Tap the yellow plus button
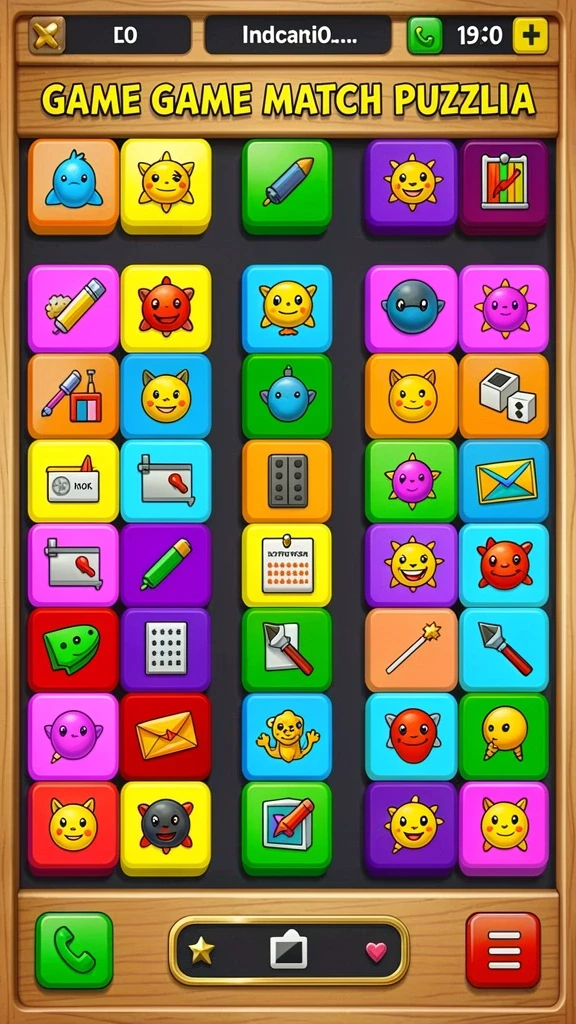 click(x=530, y=35)
